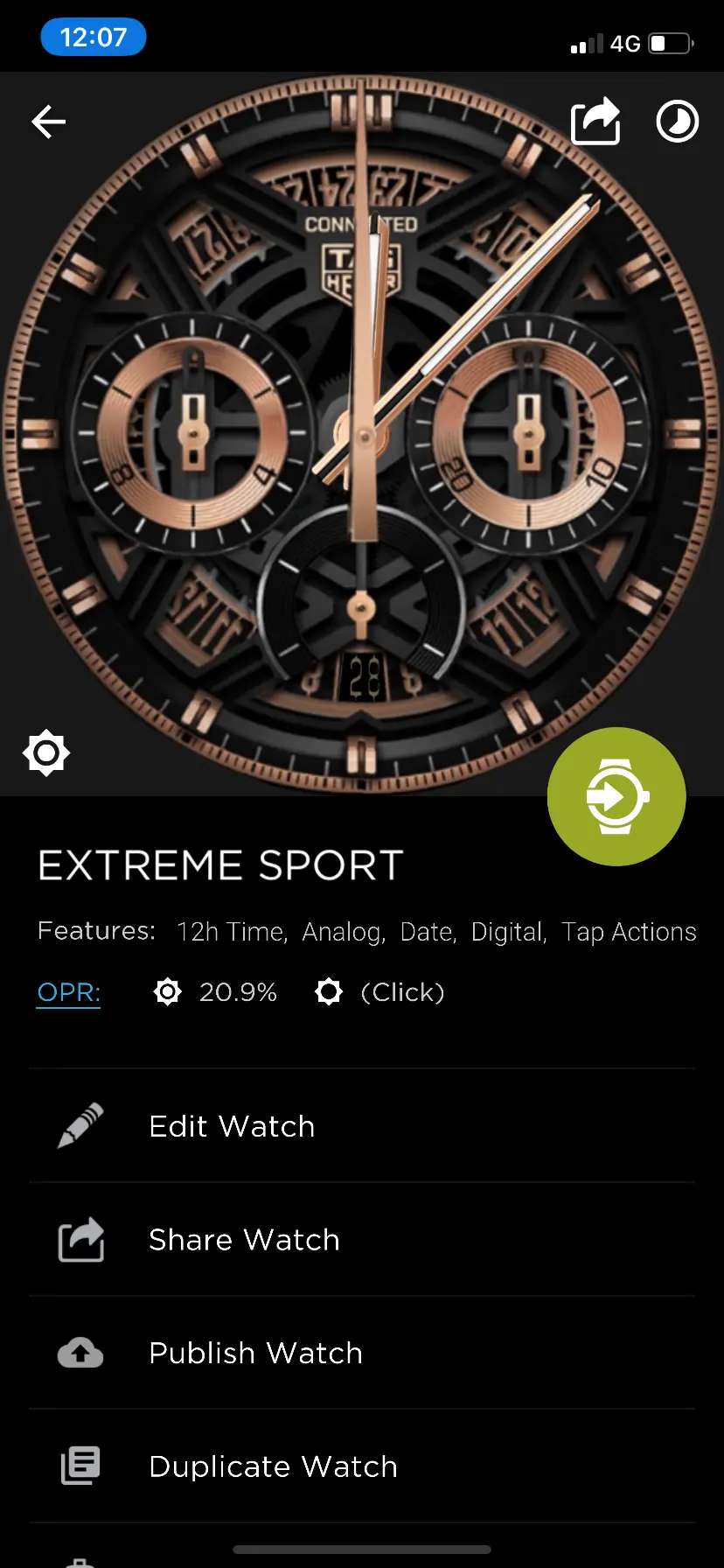The height and width of the screenshot is (1568, 724).
Task: Select Share Watch from the list
Action: tap(362, 1240)
